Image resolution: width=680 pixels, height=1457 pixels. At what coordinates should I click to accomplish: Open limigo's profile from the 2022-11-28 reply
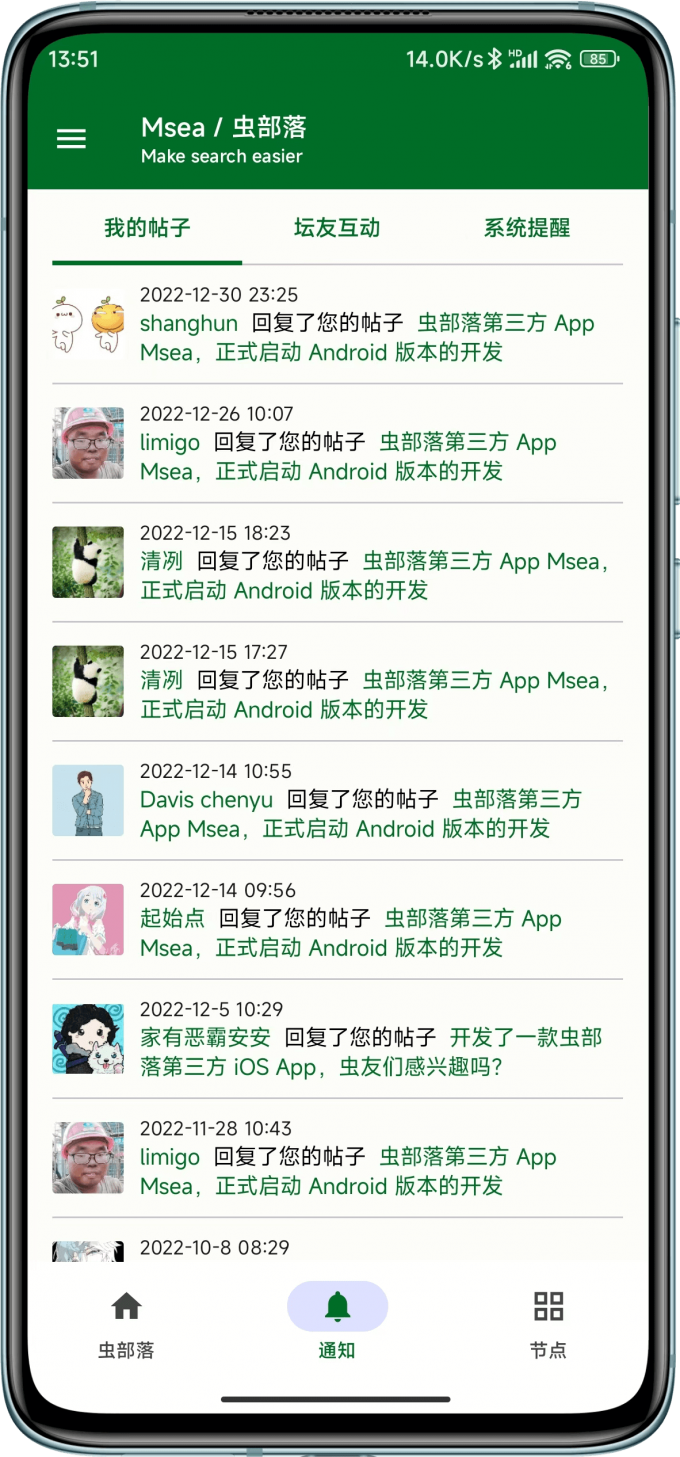170,1157
